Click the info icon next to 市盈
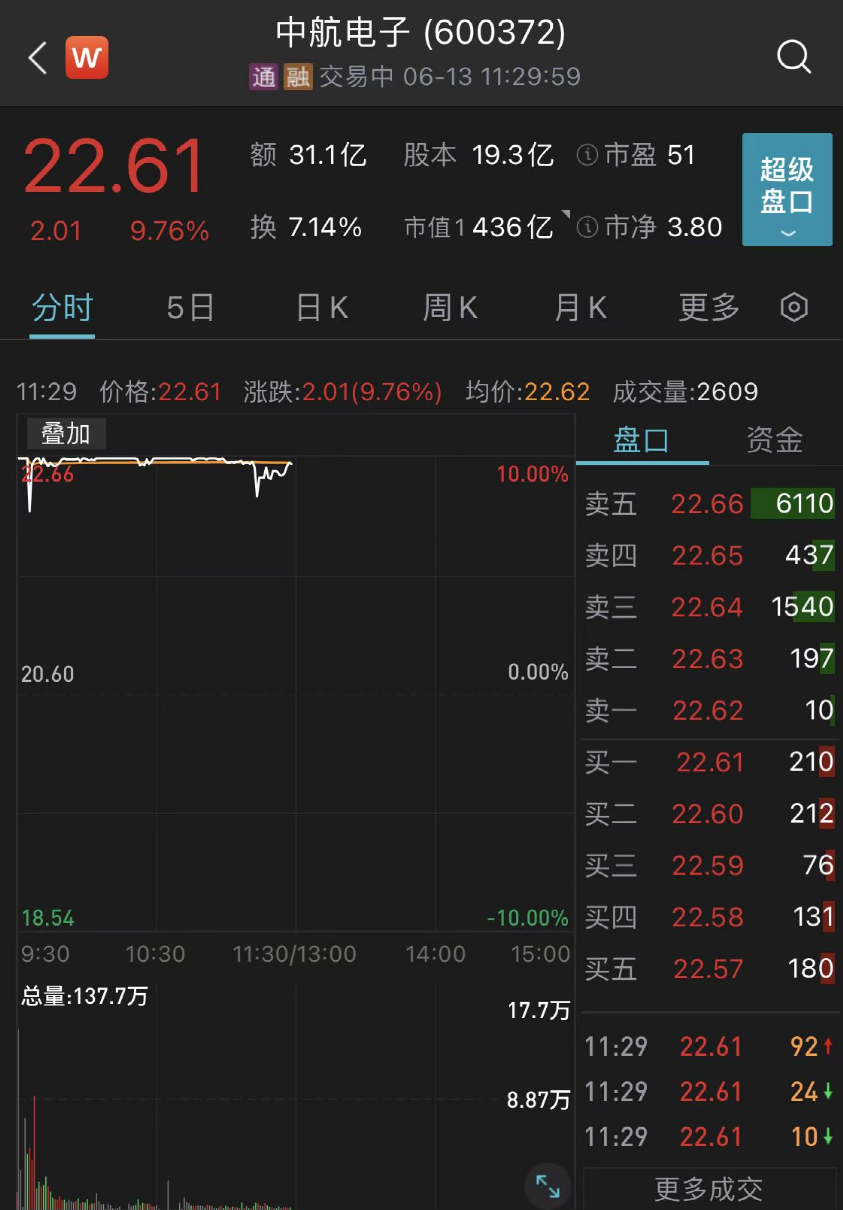The height and width of the screenshot is (1210, 843). [x=588, y=156]
